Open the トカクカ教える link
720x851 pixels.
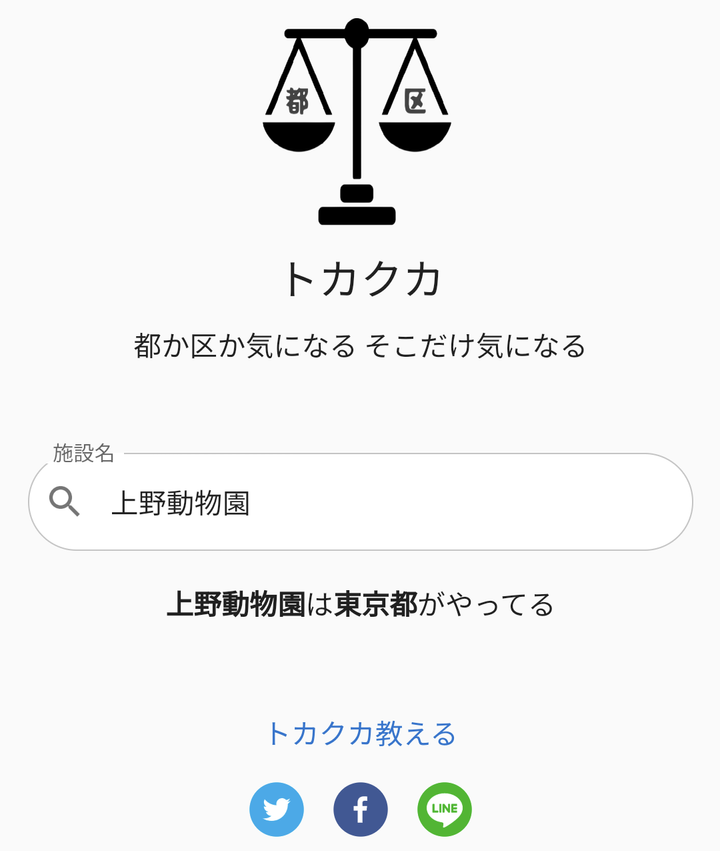360,734
